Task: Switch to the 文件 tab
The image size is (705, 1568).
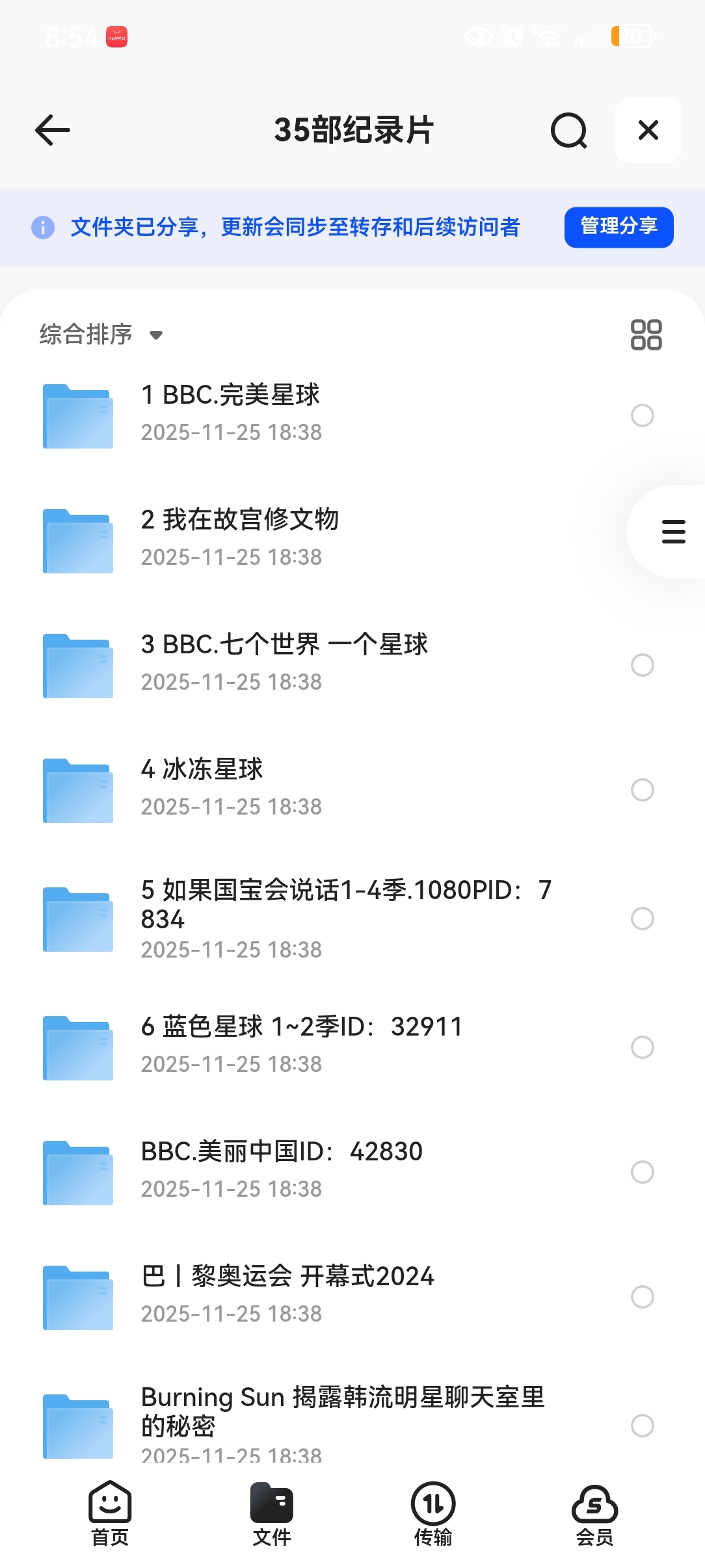Action: pyautogui.click(x=271, y=1515)
